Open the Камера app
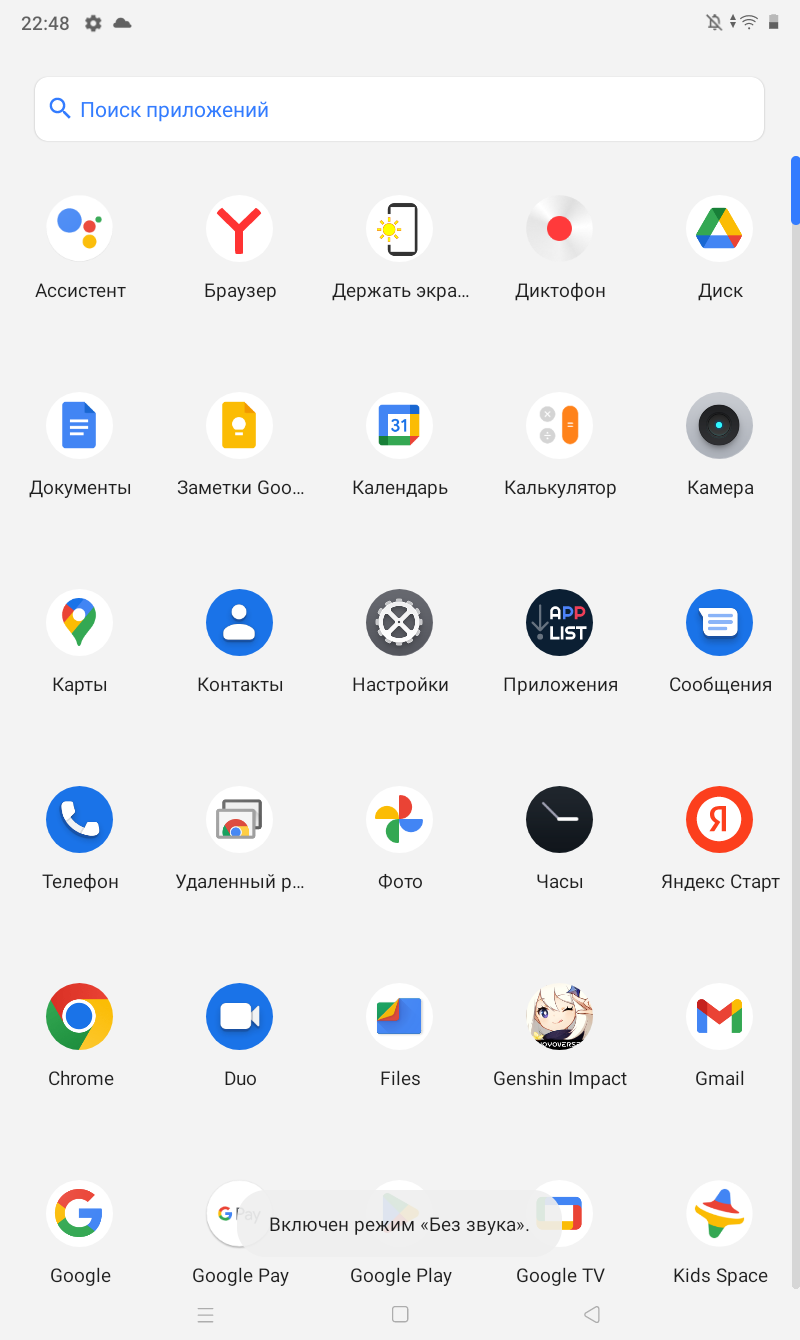The height and width of the screenshot is (1340, 800). click(720, 426)
